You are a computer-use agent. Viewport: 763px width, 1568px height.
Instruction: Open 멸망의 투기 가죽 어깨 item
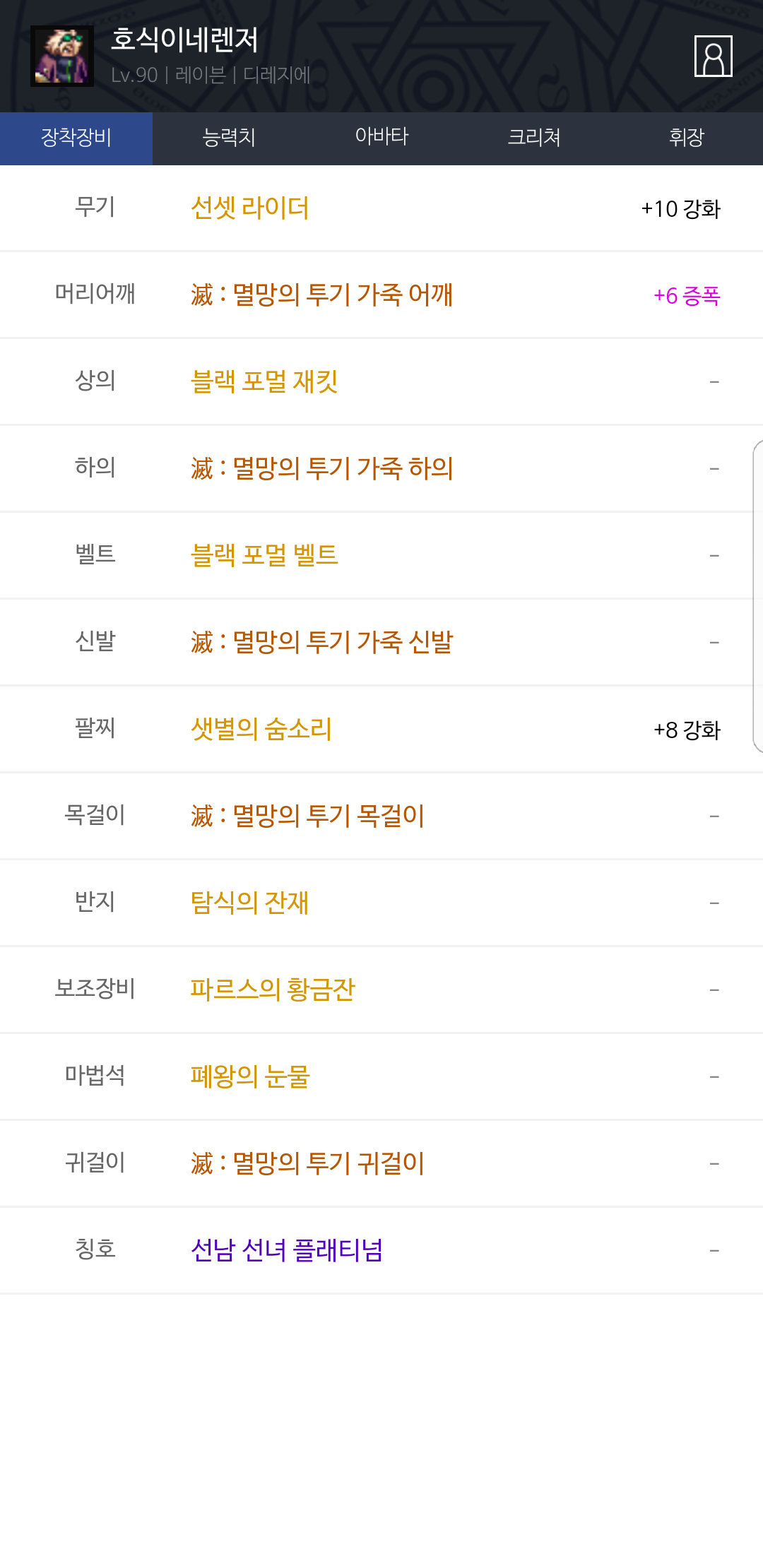(x=321, y=295)
